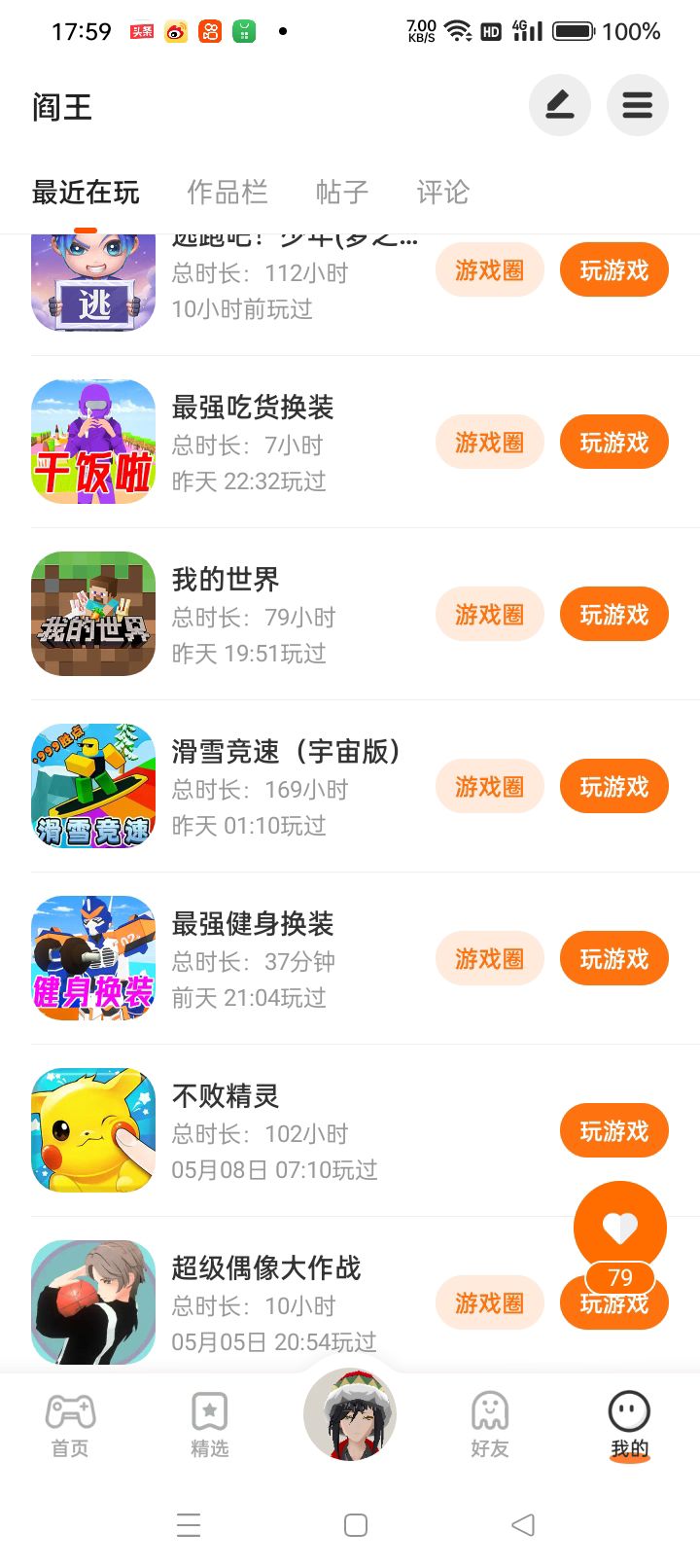
Task: Play 最强健身换装 now
Action: pyautogui.click(x=613, y=959)
